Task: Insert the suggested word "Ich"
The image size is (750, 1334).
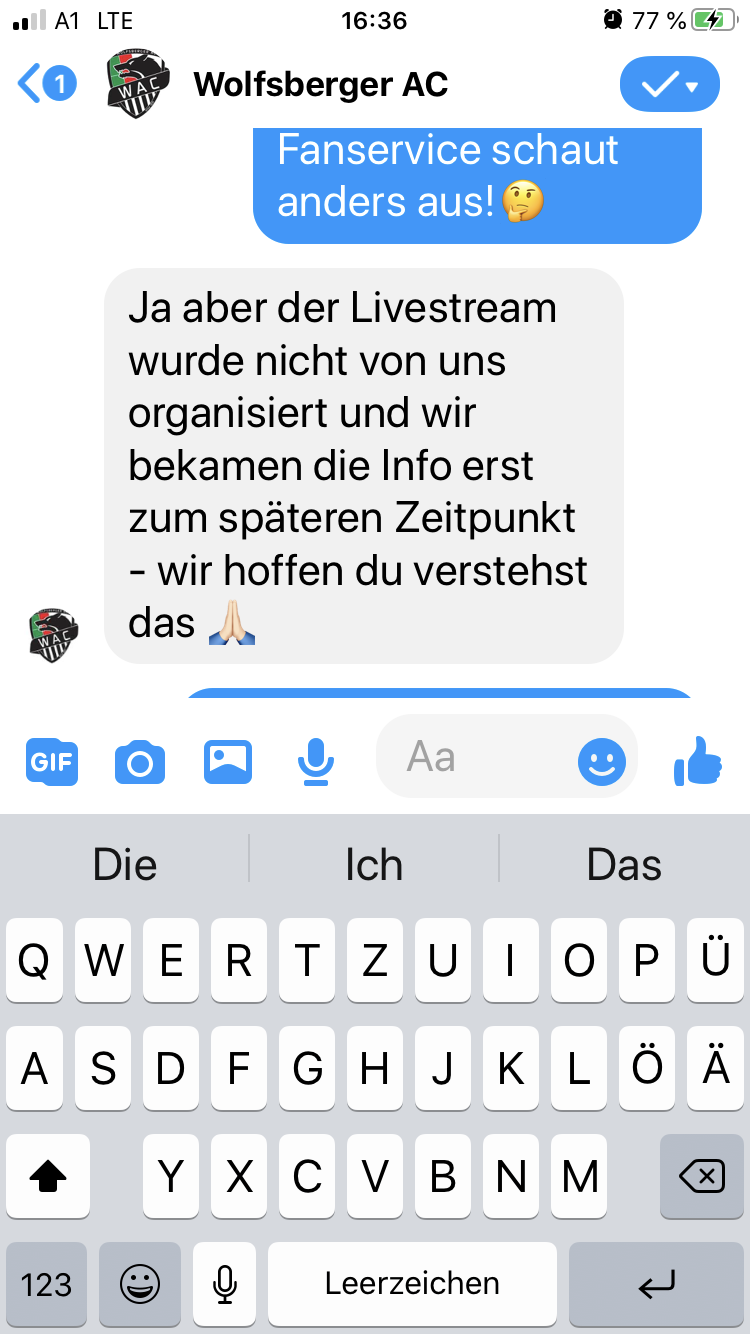Action: [x=374, y=865]
